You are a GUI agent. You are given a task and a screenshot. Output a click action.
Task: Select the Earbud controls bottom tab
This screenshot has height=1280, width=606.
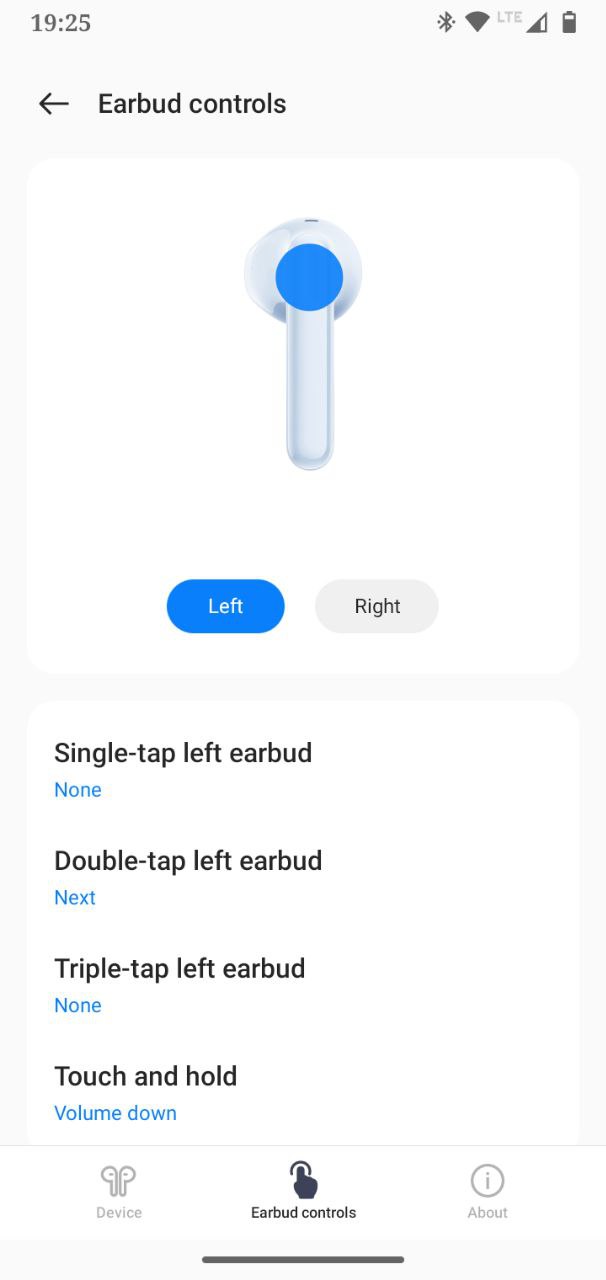click(303, 1192)
